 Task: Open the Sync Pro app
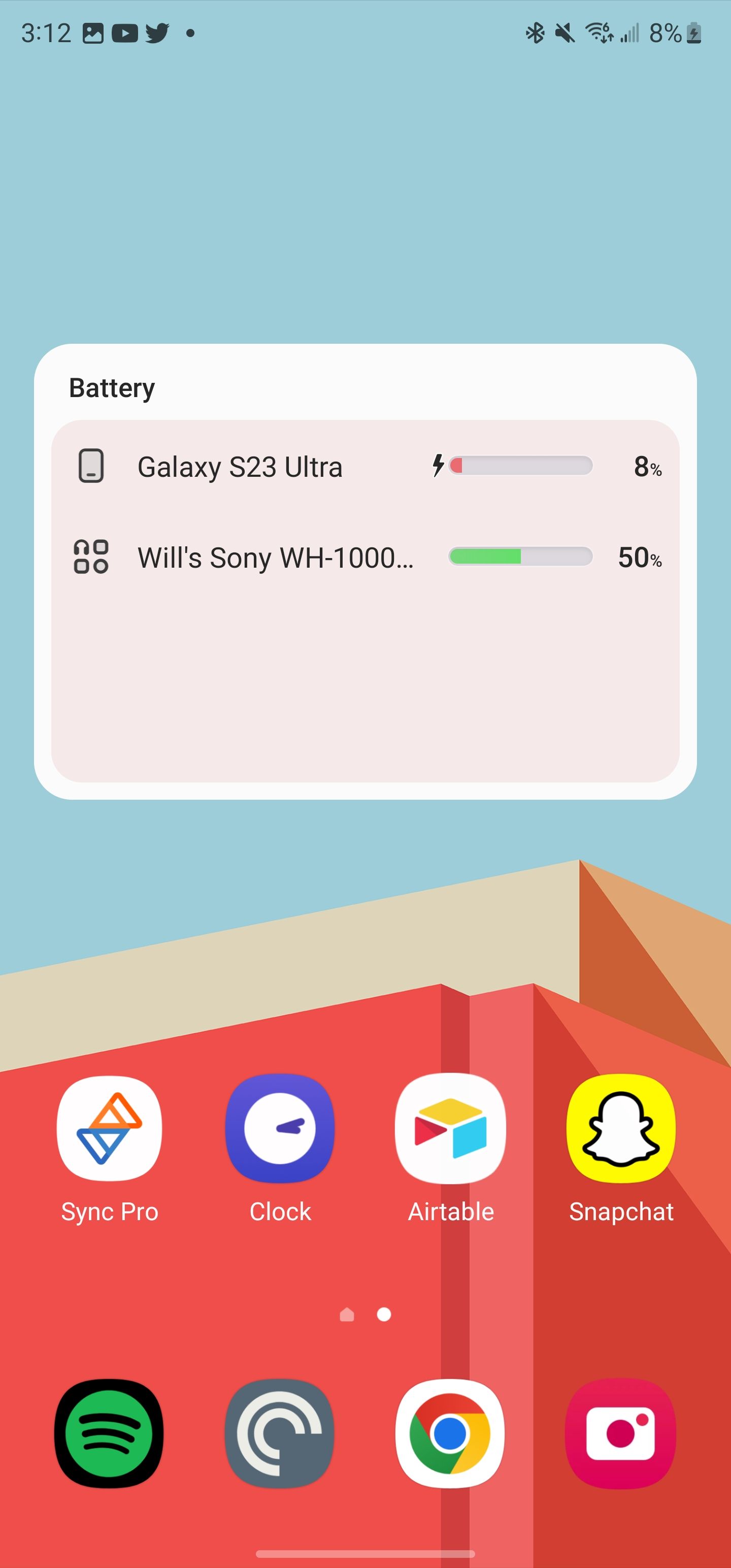point(110,1129)
